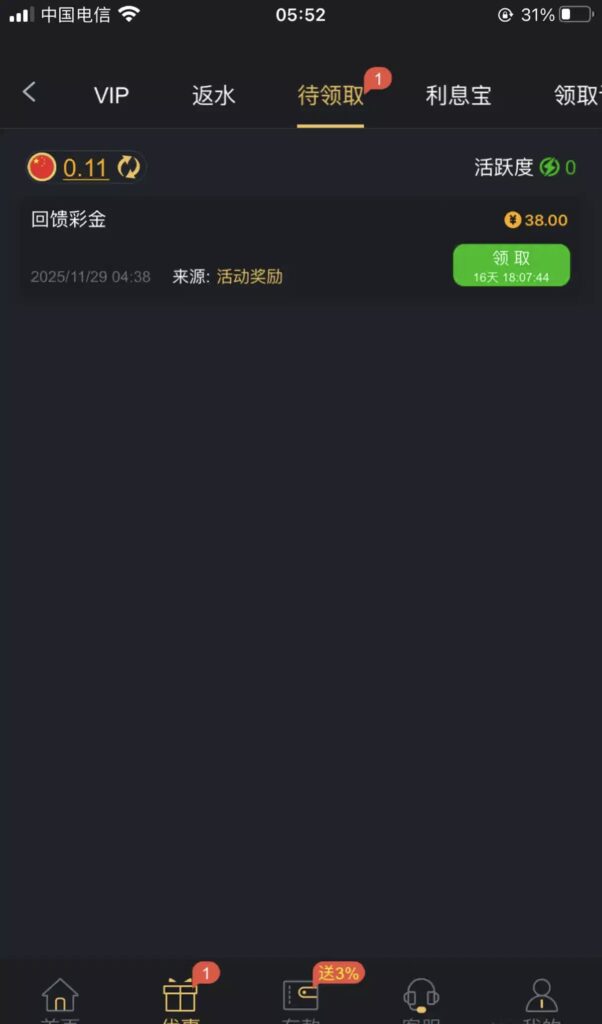Open the gift promotions tab in bottom bar
The height and width of the screenshot is (1024, 602).
click(181, 998)
